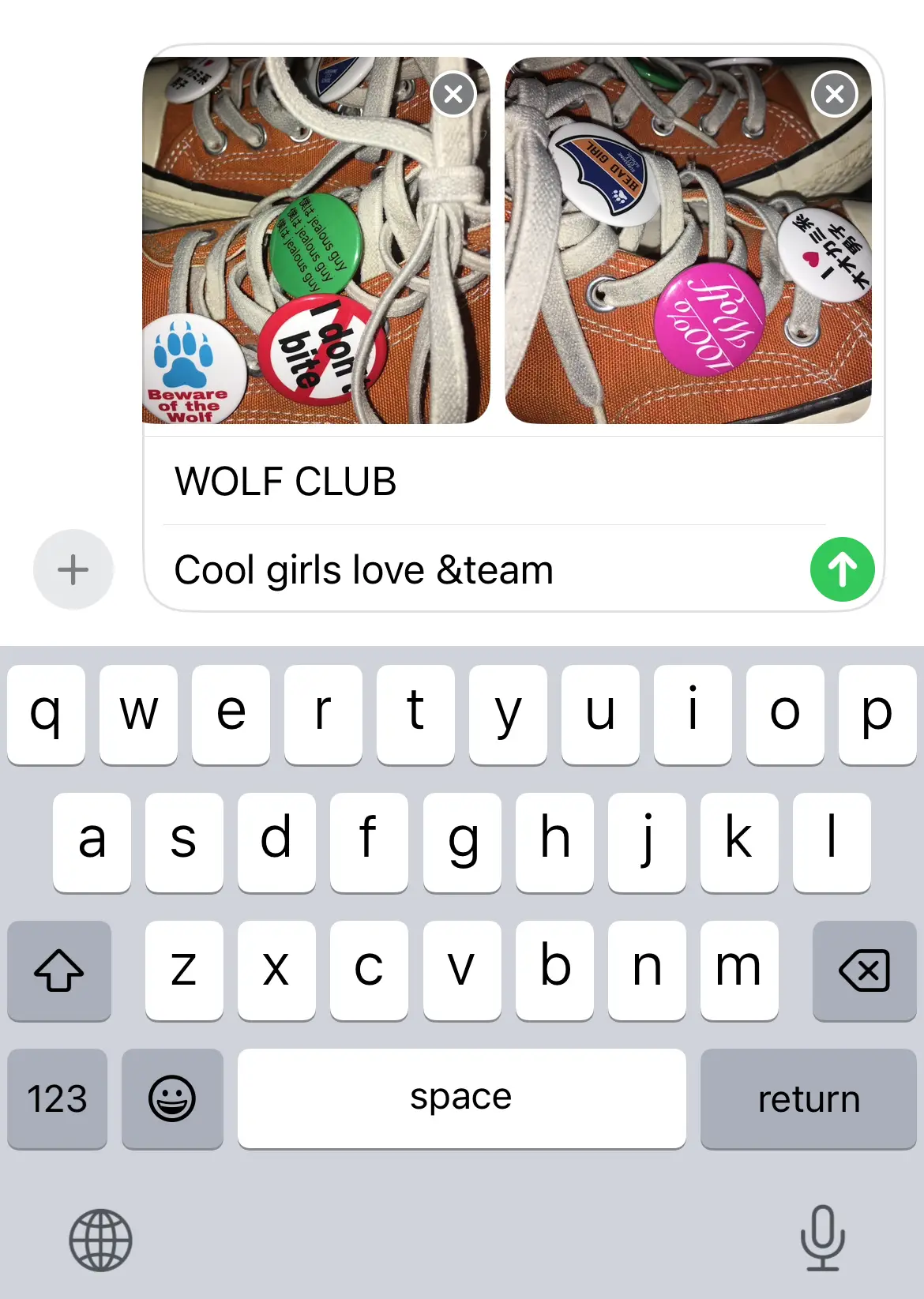Switch keyboard language with globe icon

[x=100, y=1240]
